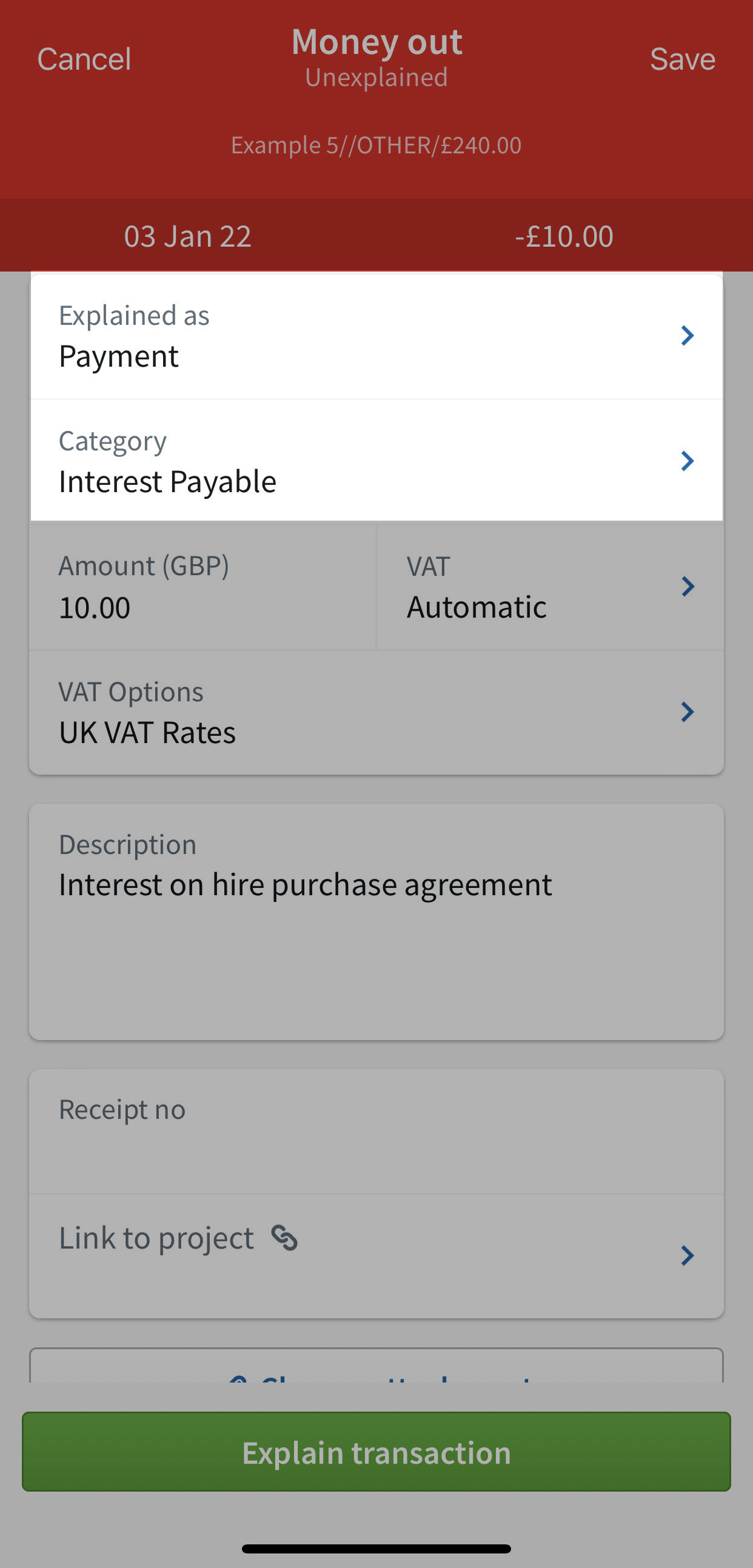Tap Cancel to discard changes
The height and width of the screenshot is (1568, 753).
84,58
